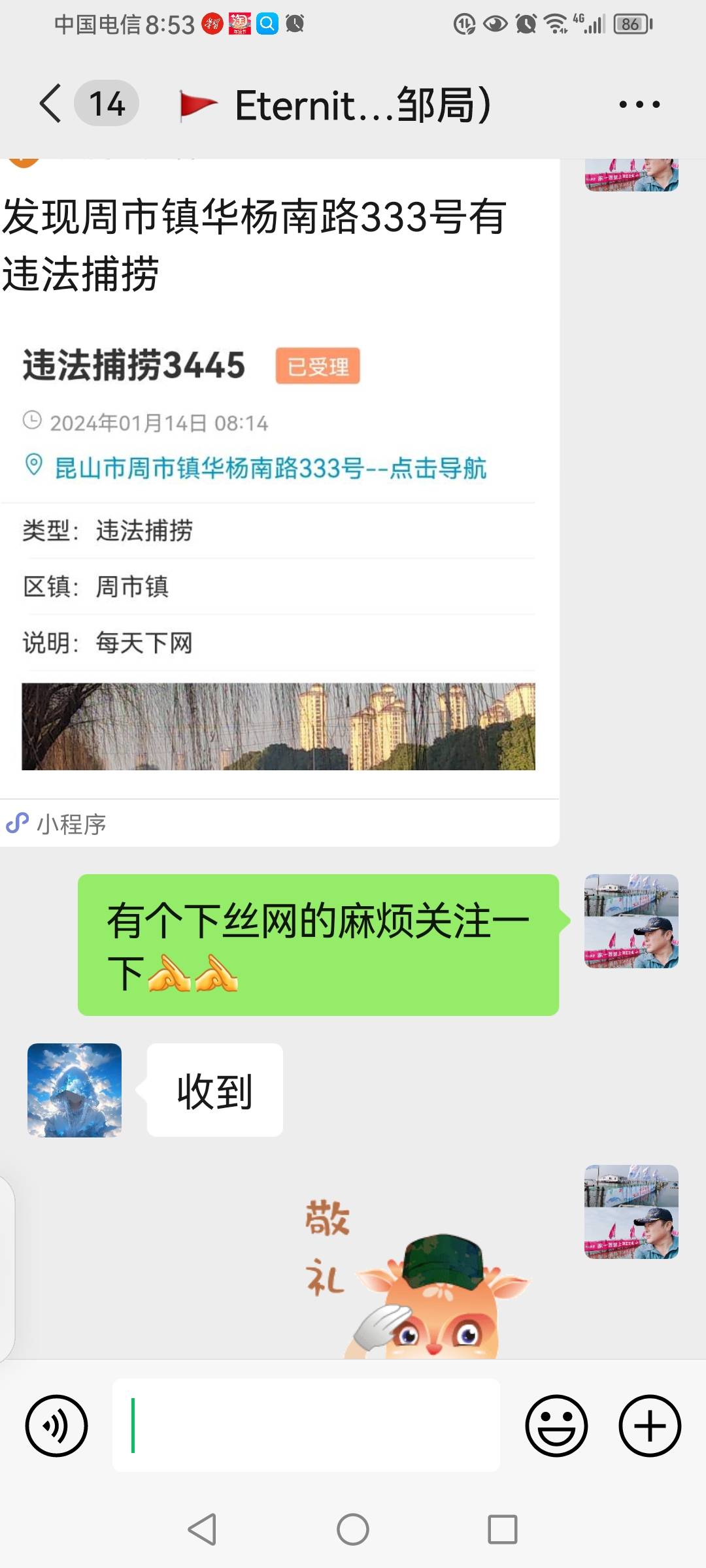Open recent apps from the navigation bar

503,1529
